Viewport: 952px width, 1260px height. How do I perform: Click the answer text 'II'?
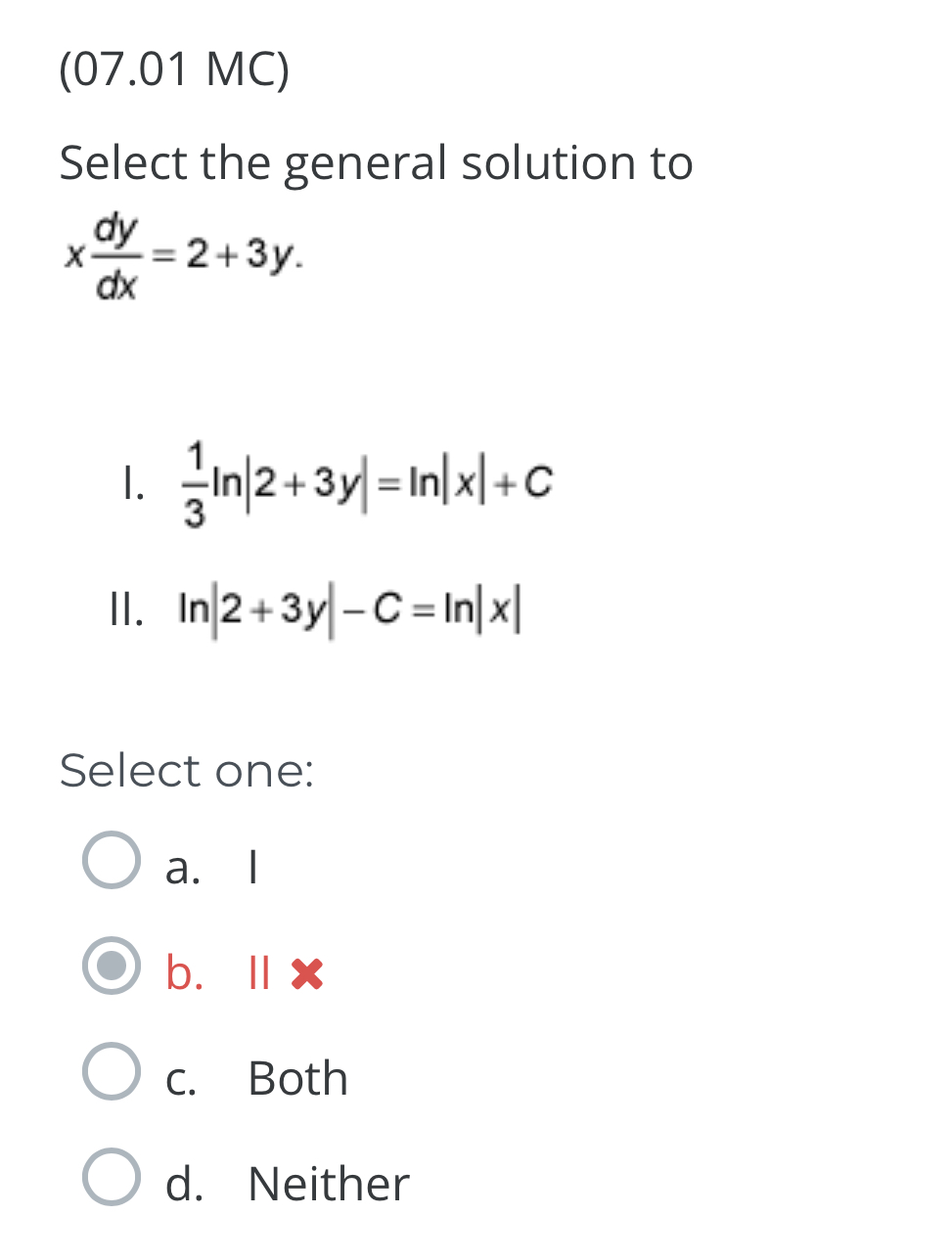[259, 973]
